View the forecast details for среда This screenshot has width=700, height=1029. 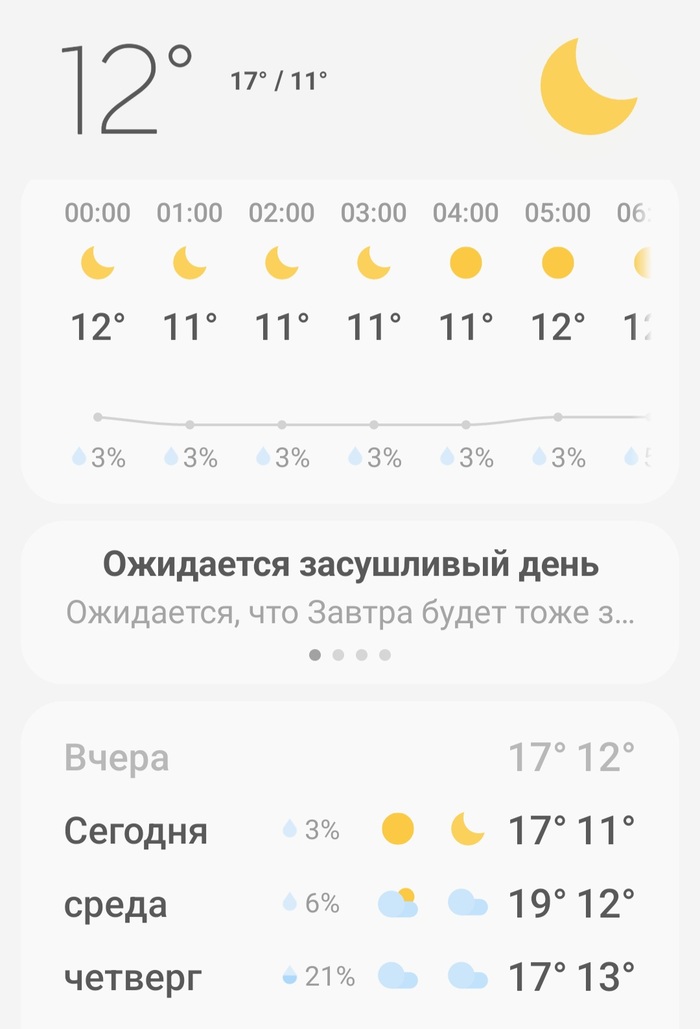350,904
